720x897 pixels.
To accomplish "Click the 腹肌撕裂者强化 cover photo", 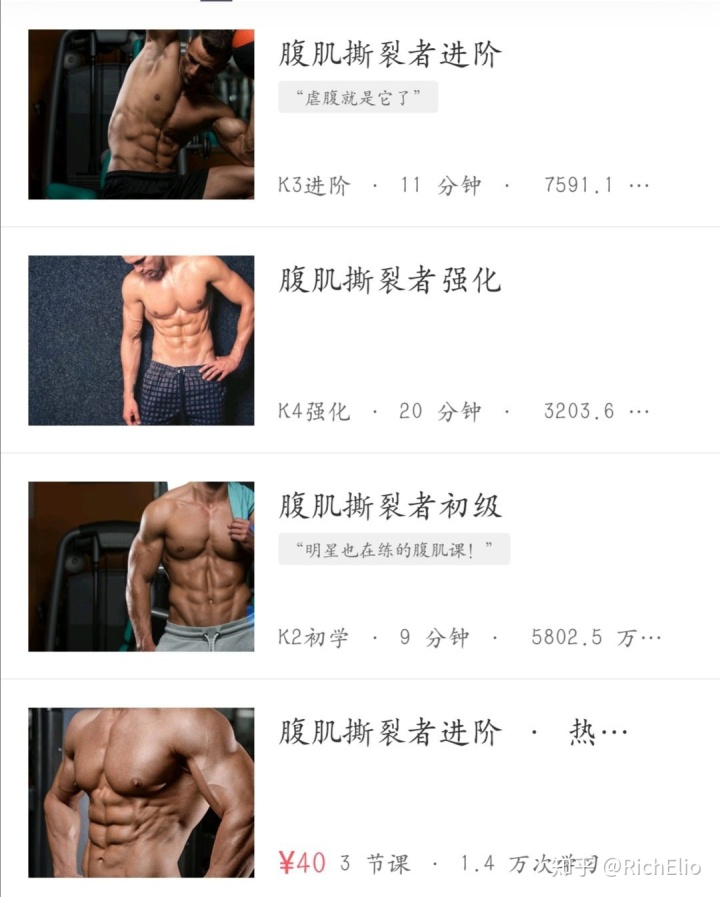I will [x=140, y=340].
